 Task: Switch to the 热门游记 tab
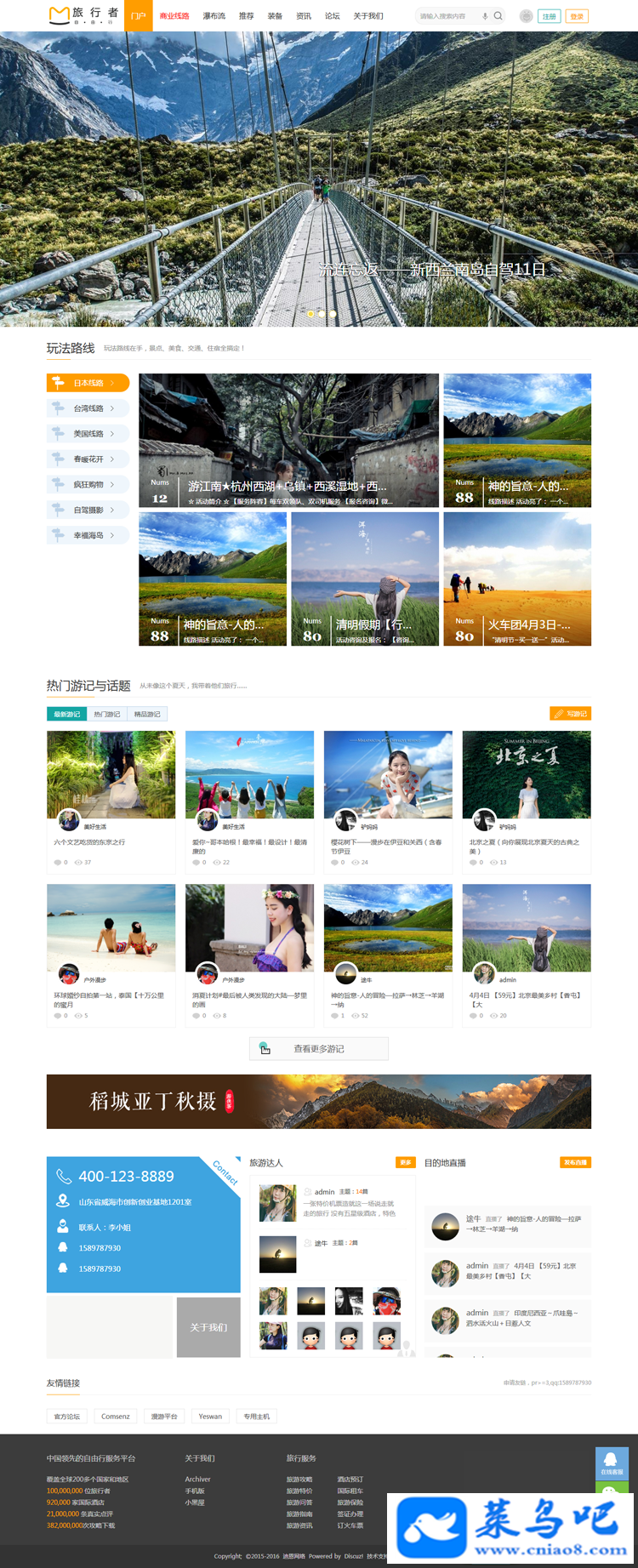click(107, 714)
